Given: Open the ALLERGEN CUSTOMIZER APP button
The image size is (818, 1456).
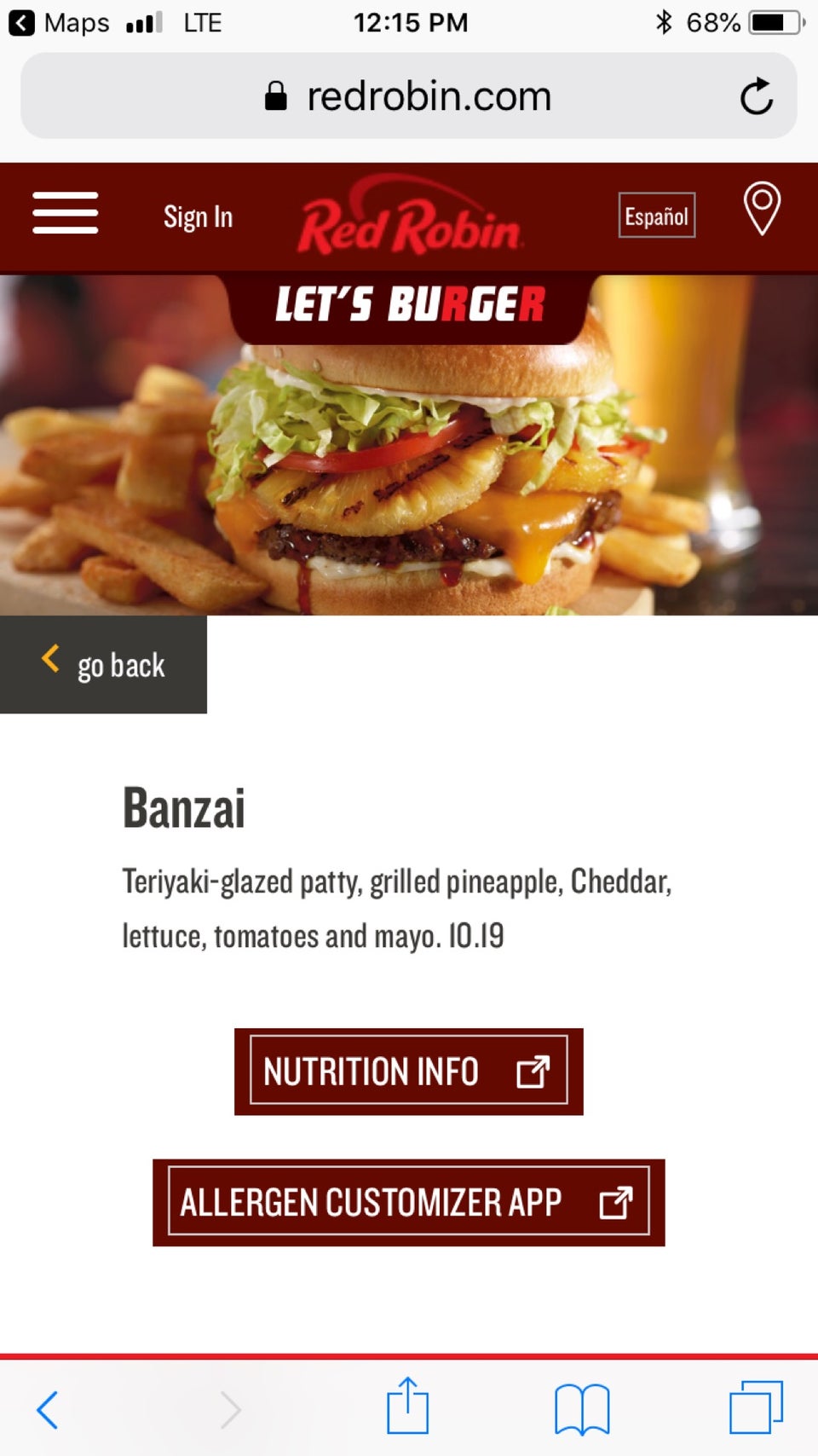Looking at the screenshot, I should [409, 1205].
